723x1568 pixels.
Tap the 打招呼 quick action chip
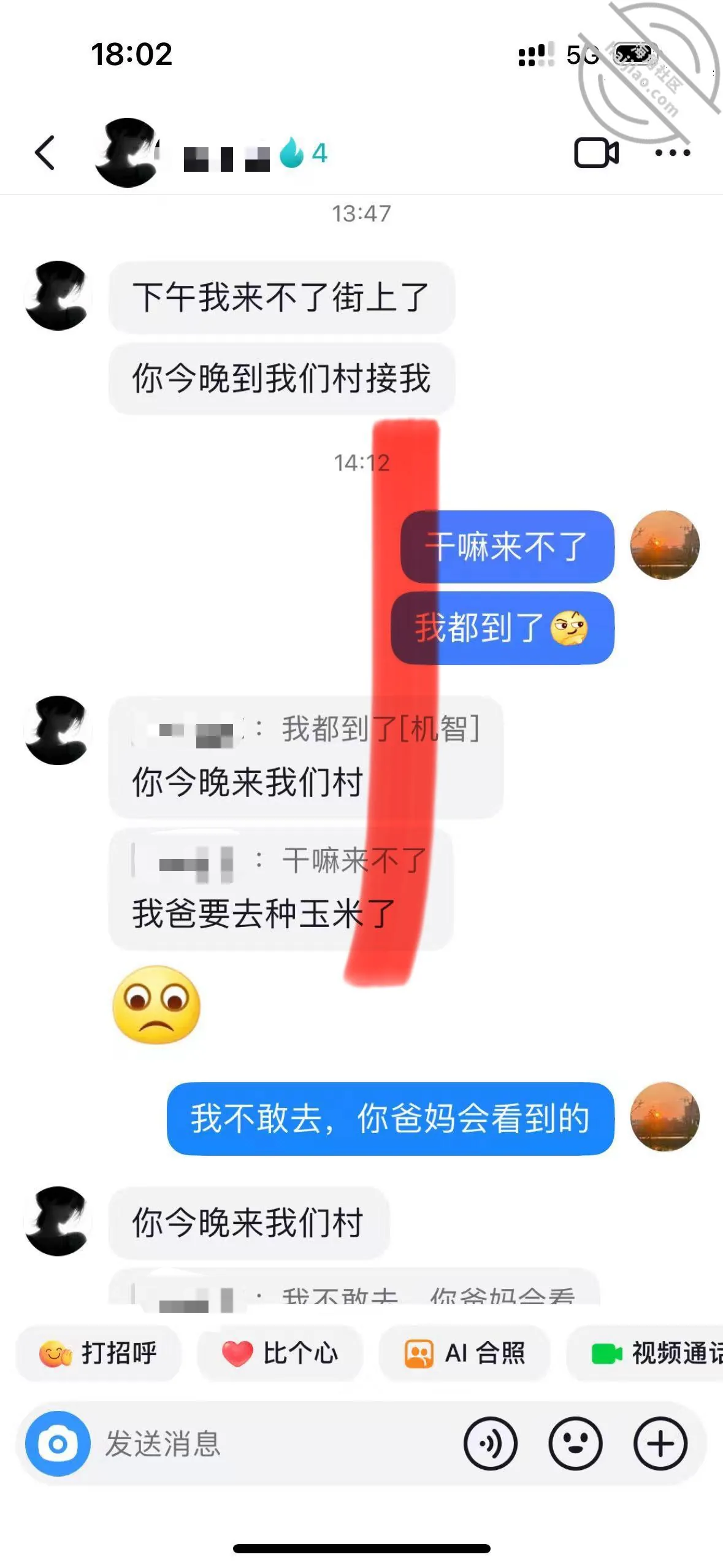tap(99, 1353)
